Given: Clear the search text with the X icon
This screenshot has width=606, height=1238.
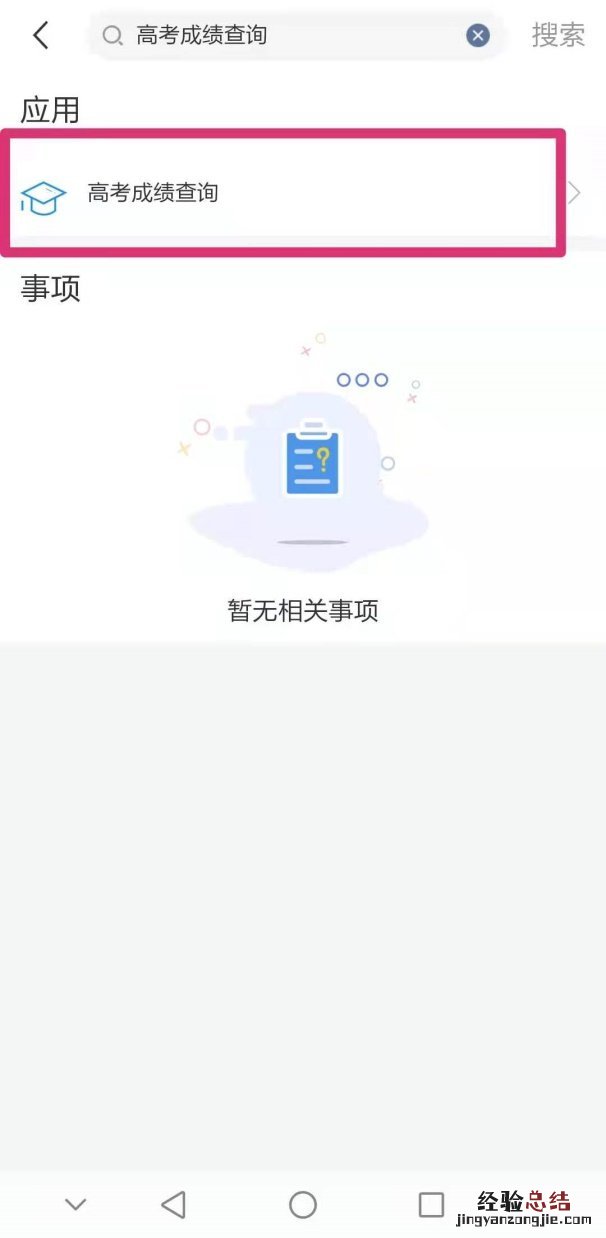Looking at the screenshot, I should point(478,36).
